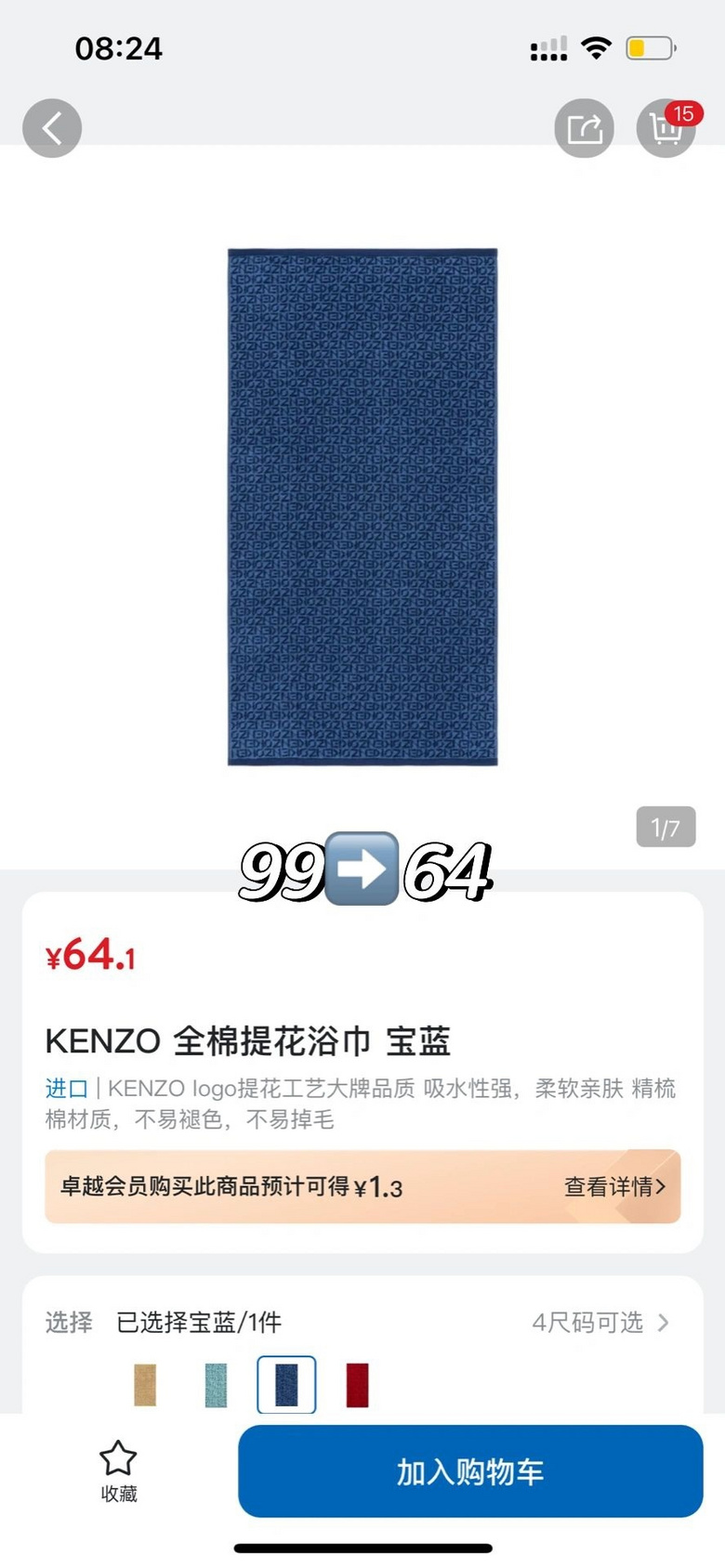The image size is (725, 1568).
Task: Select the teal towel color
Action: [216, 1385]
